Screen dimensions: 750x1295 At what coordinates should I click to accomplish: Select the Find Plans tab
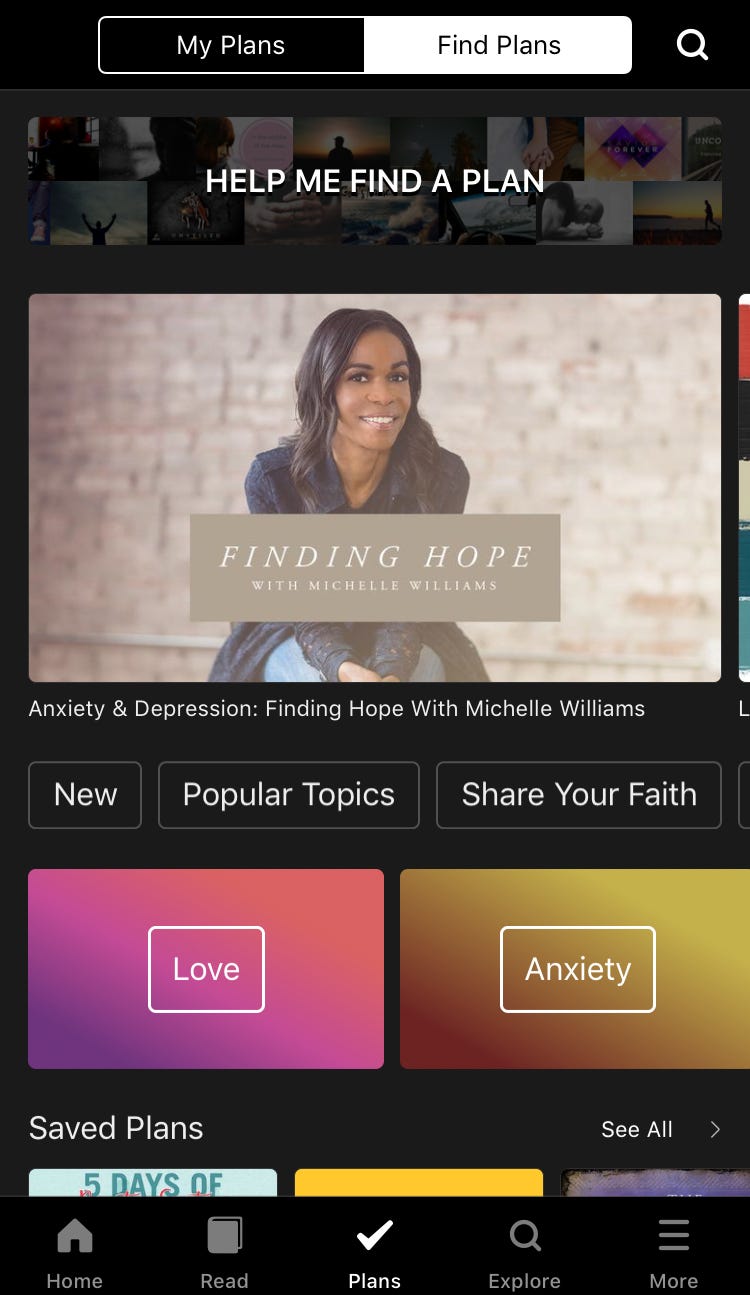click(498, 45)
